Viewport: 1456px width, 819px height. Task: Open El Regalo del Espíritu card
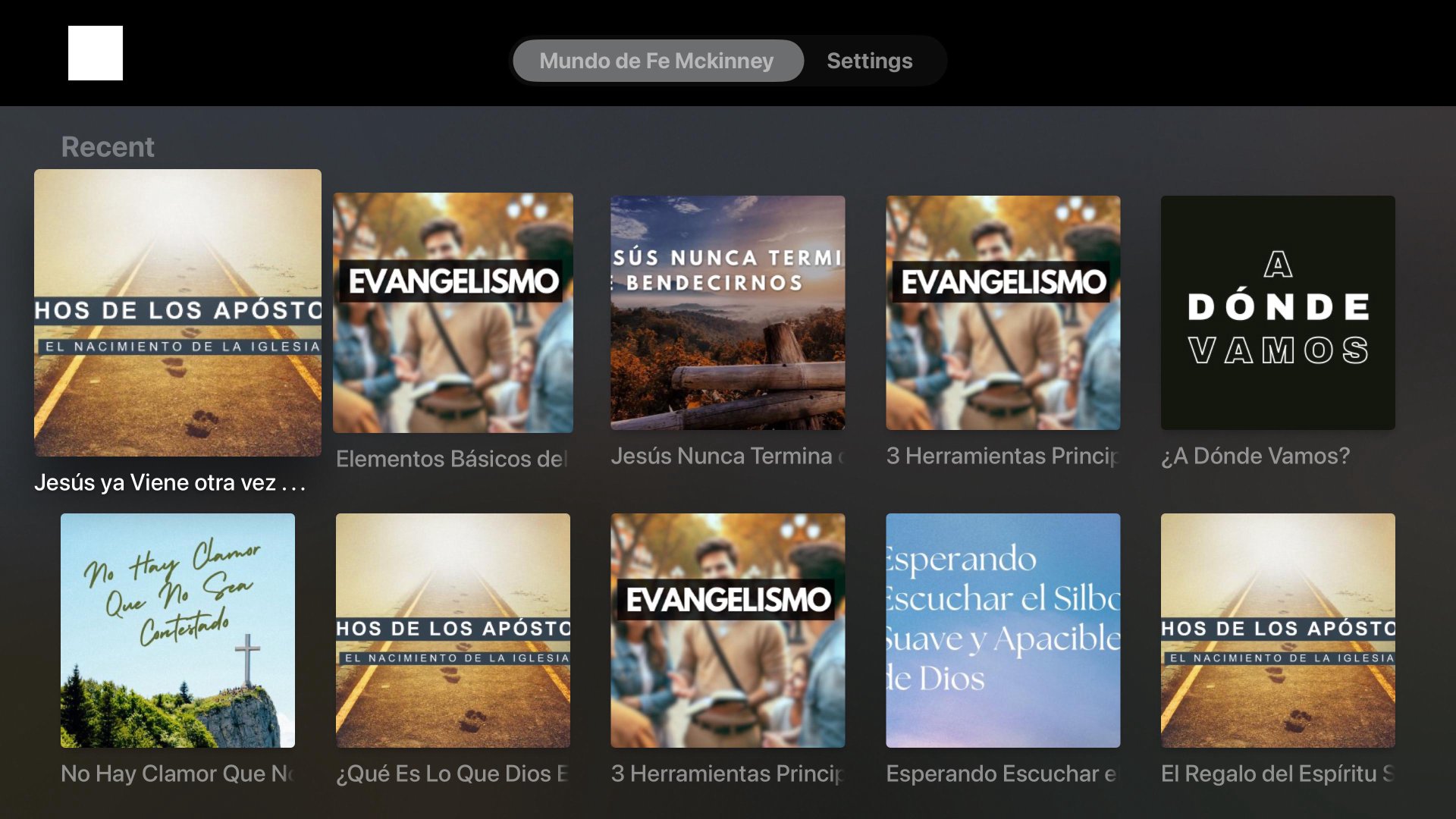tap(1277, 630)
